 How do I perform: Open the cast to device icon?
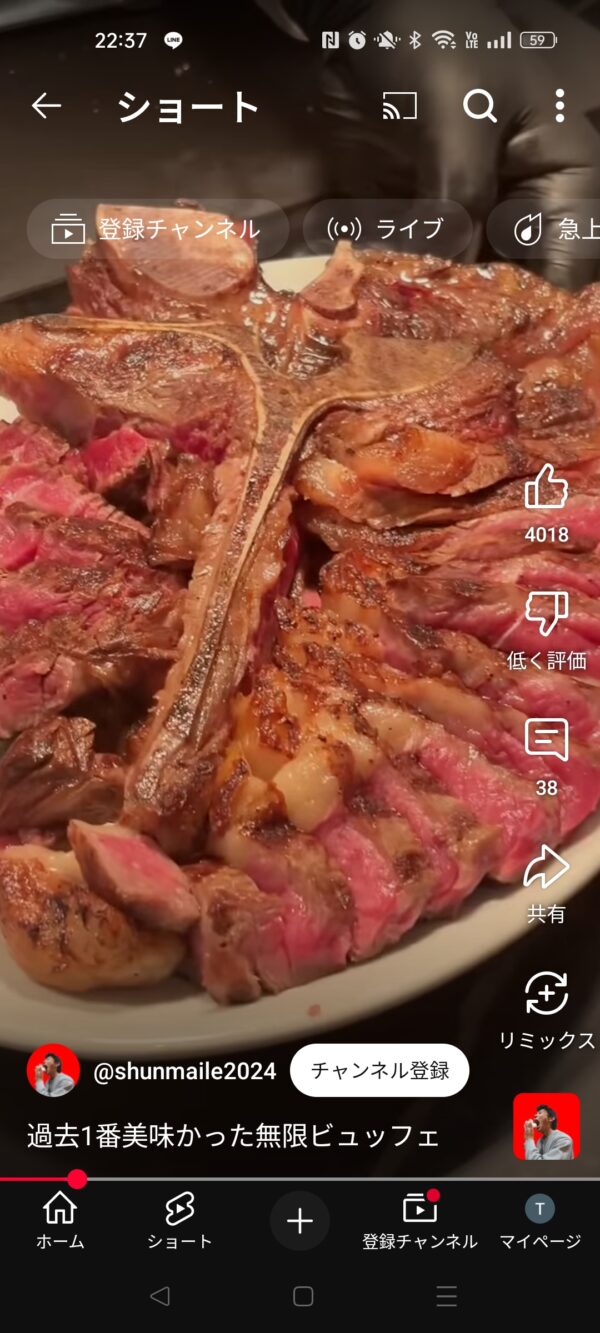click(x=400, y=106)
